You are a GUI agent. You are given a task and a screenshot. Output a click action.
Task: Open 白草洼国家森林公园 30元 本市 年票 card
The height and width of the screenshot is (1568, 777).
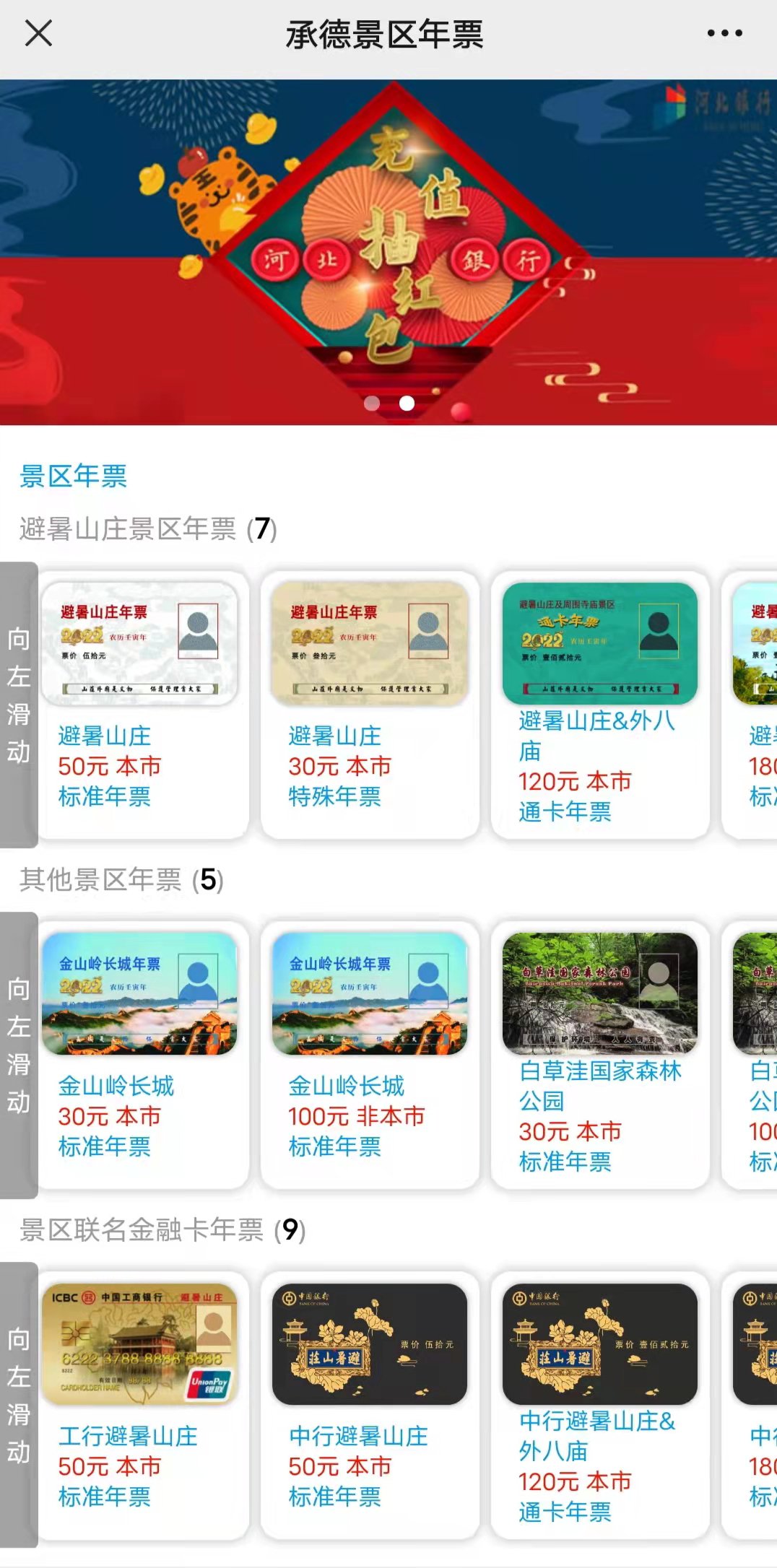(599, 1054)
